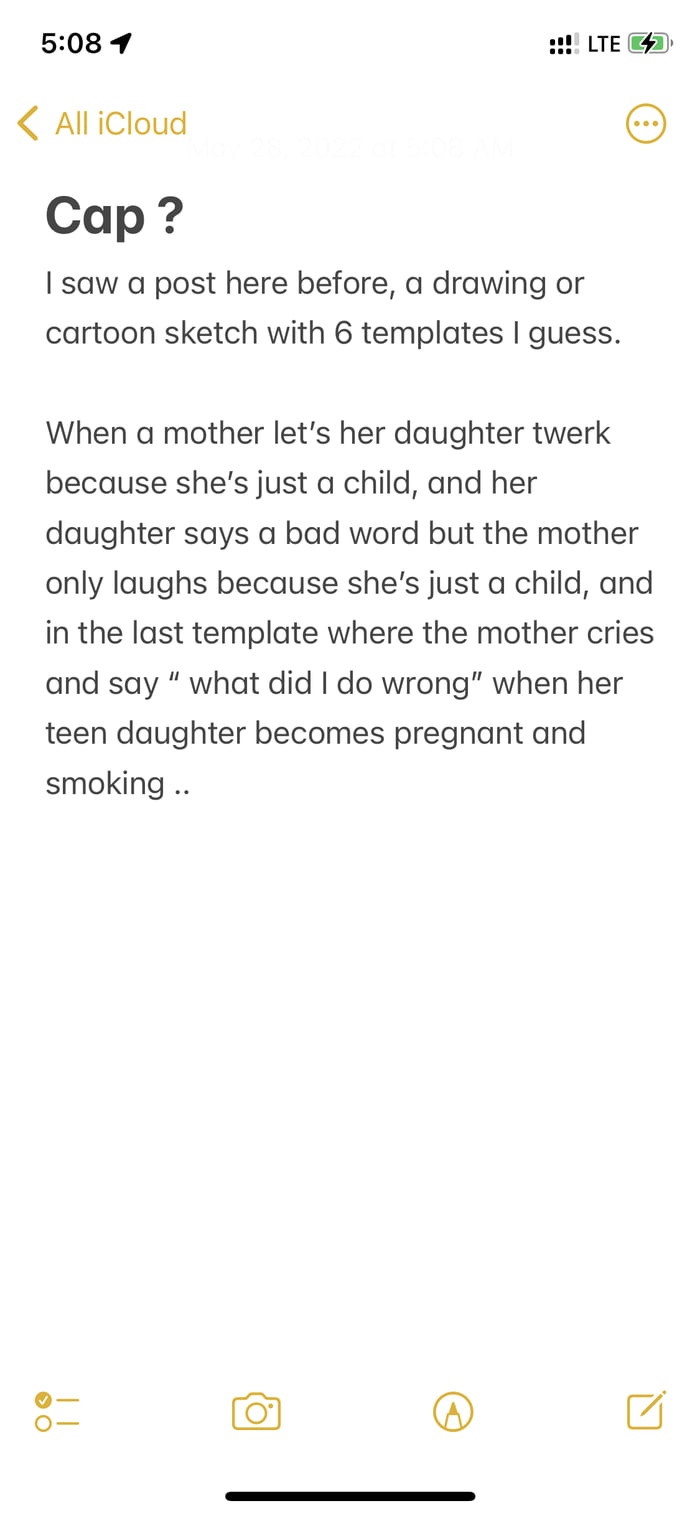Open the markup pen tool
This screenshot has width=700, height=1516.
[x=453, y=1411]
